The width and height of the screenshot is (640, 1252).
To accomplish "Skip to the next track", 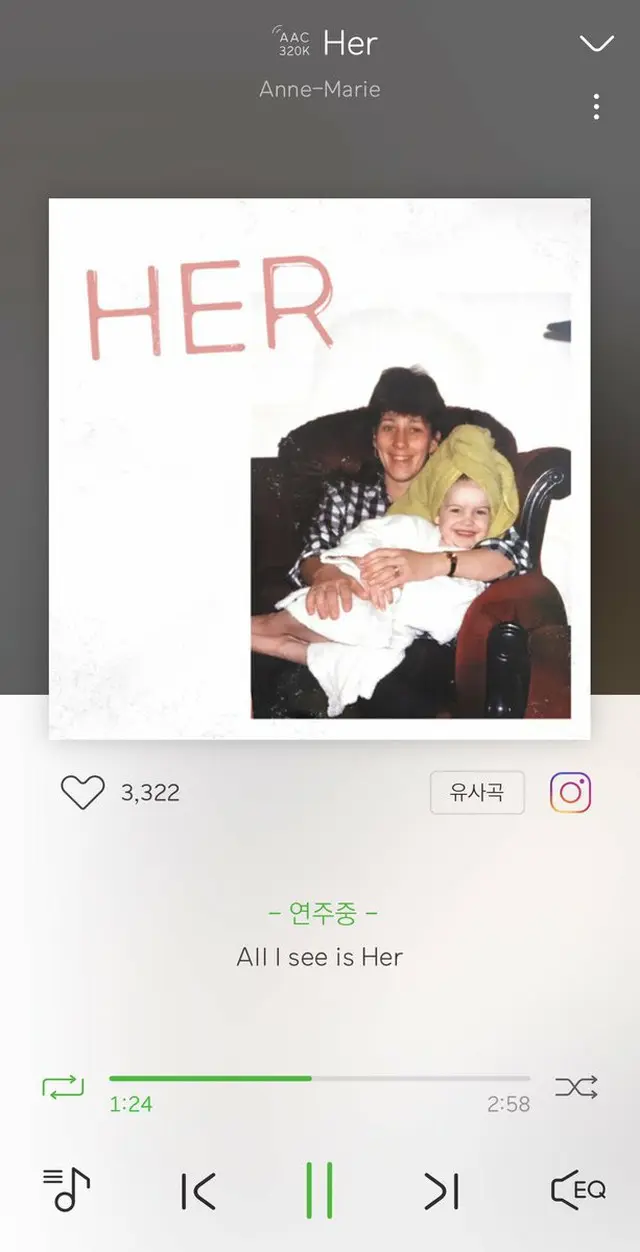I will pos(441,1191).
